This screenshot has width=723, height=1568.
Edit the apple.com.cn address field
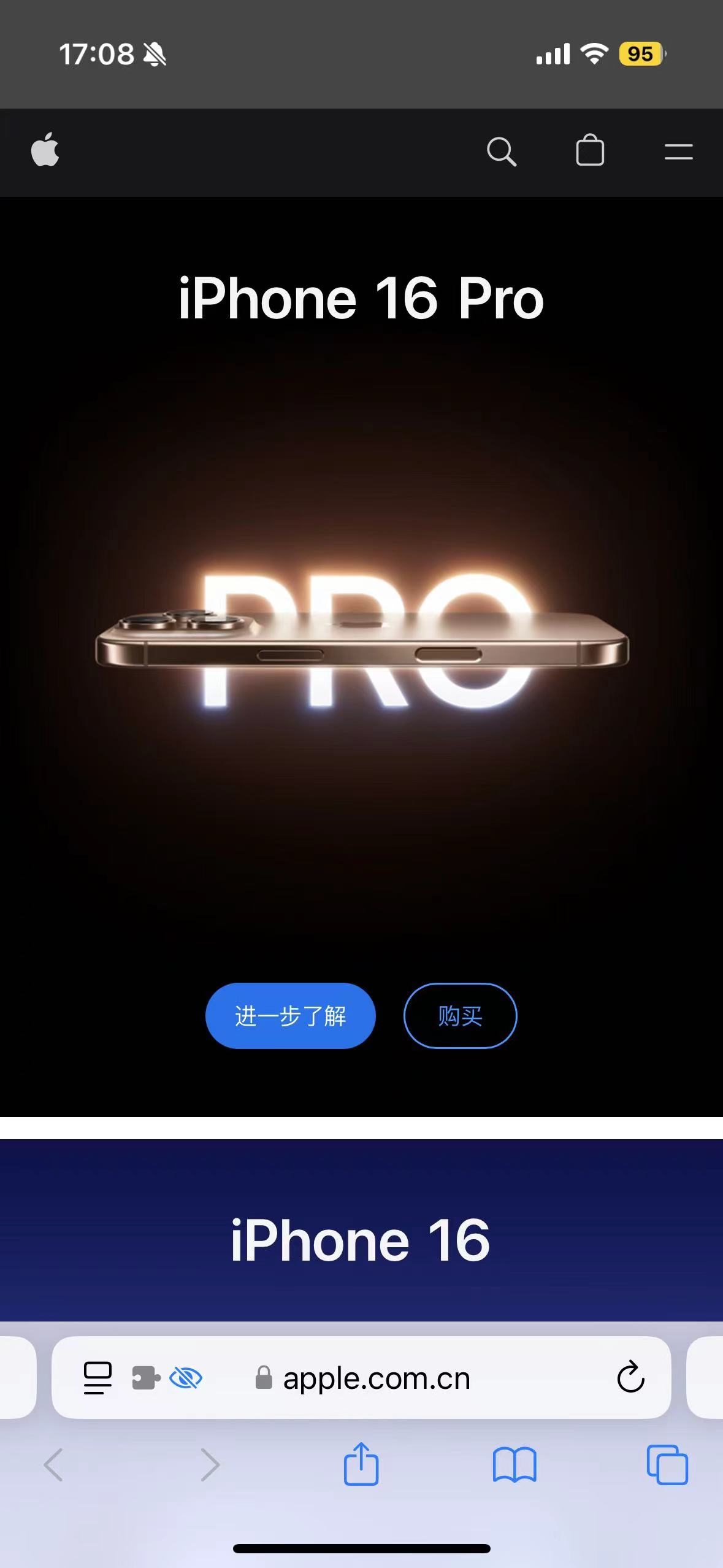(375, 1378)
